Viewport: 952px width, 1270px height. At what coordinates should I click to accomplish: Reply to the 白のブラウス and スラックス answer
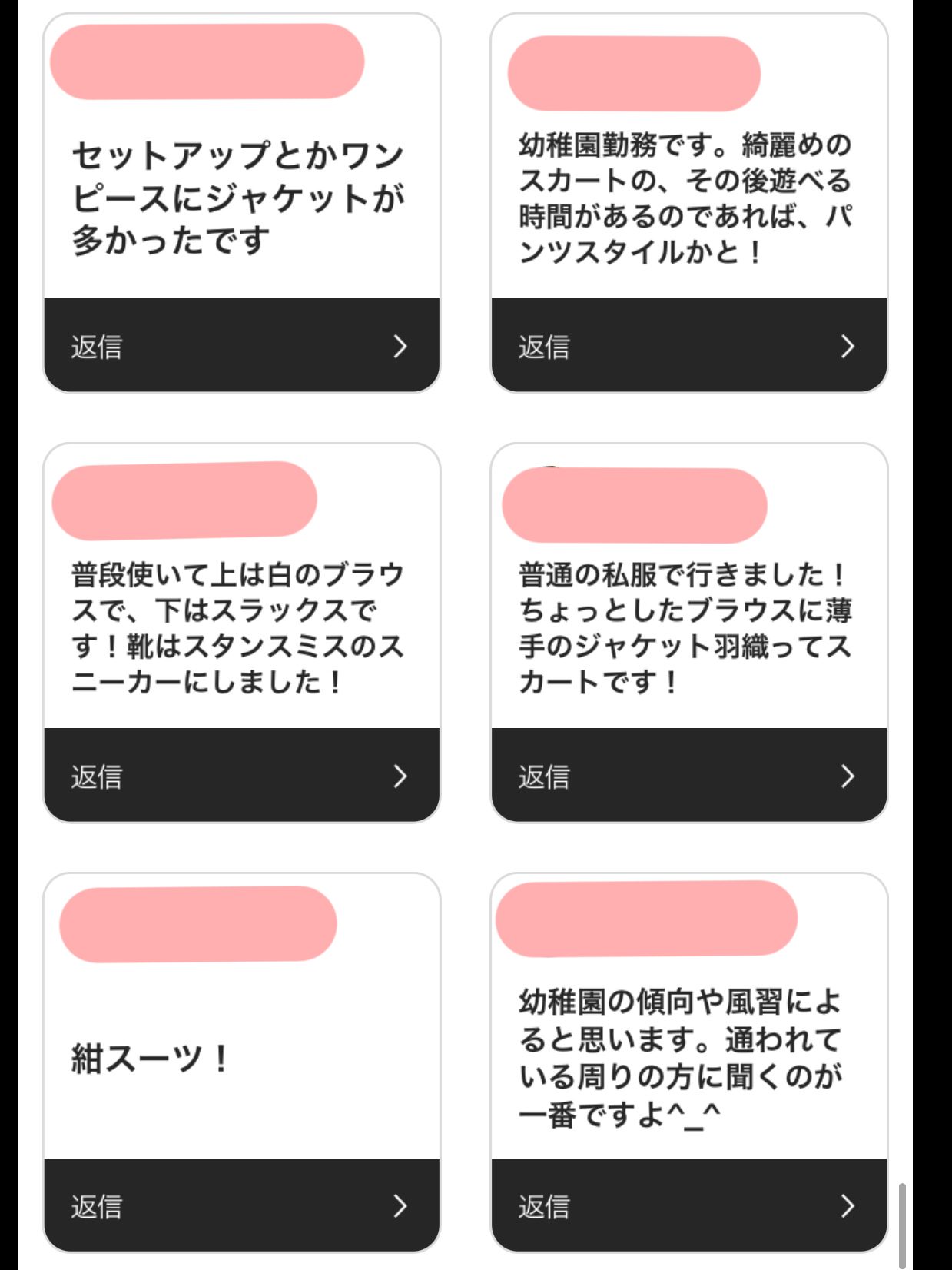point(241,776)
